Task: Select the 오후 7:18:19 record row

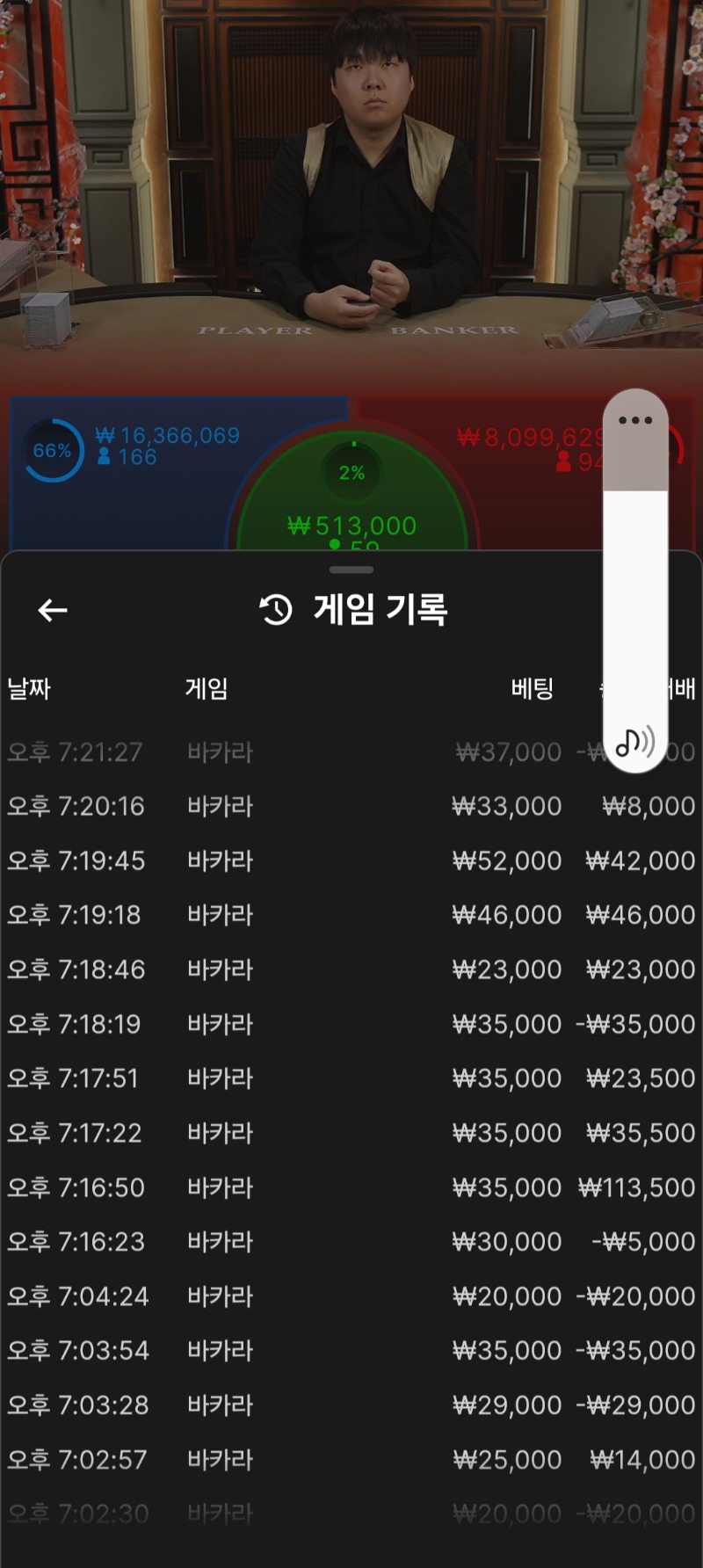Action: point(351,1024)
